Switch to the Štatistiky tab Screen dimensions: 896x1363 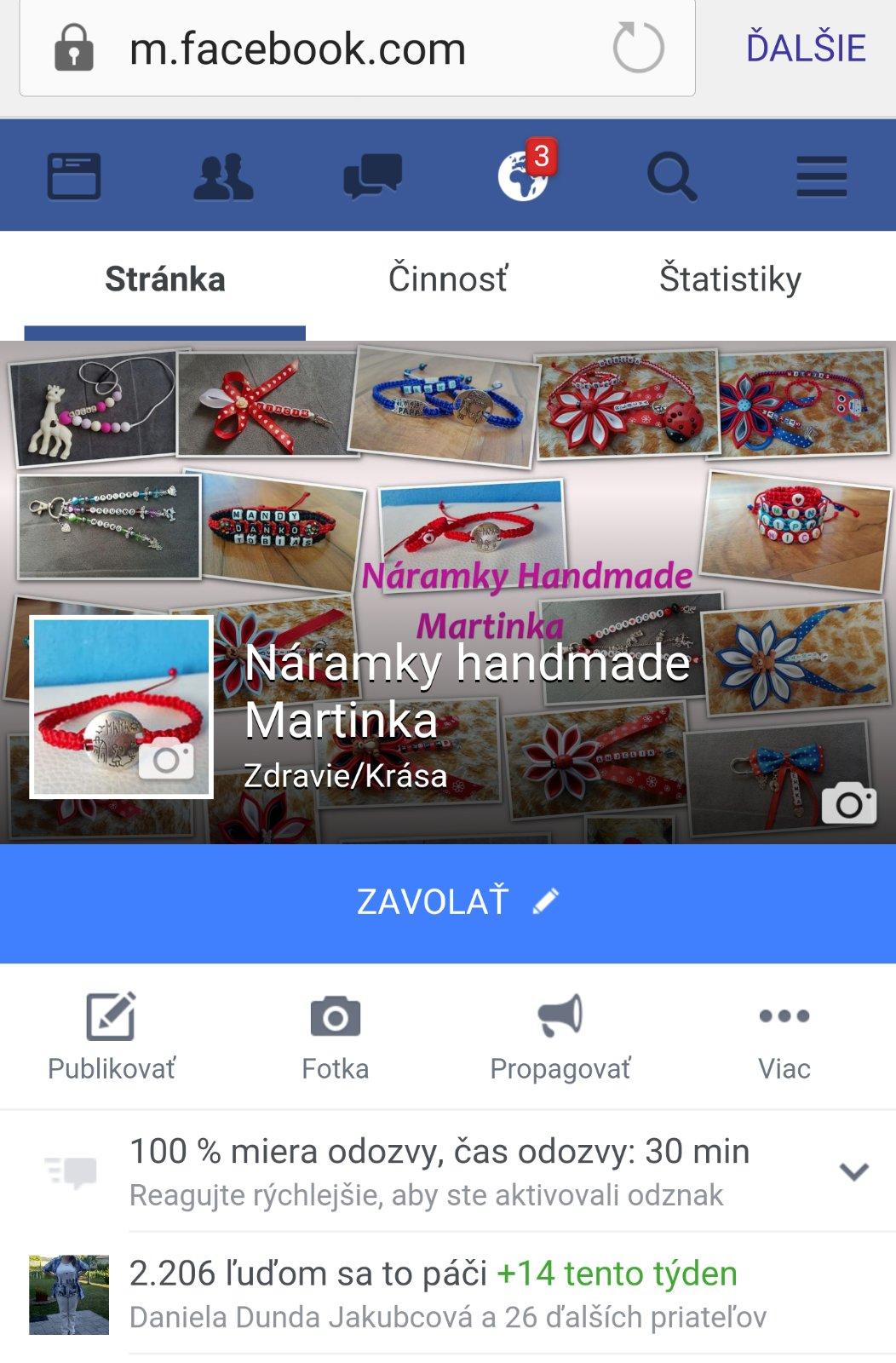point(730,279)
